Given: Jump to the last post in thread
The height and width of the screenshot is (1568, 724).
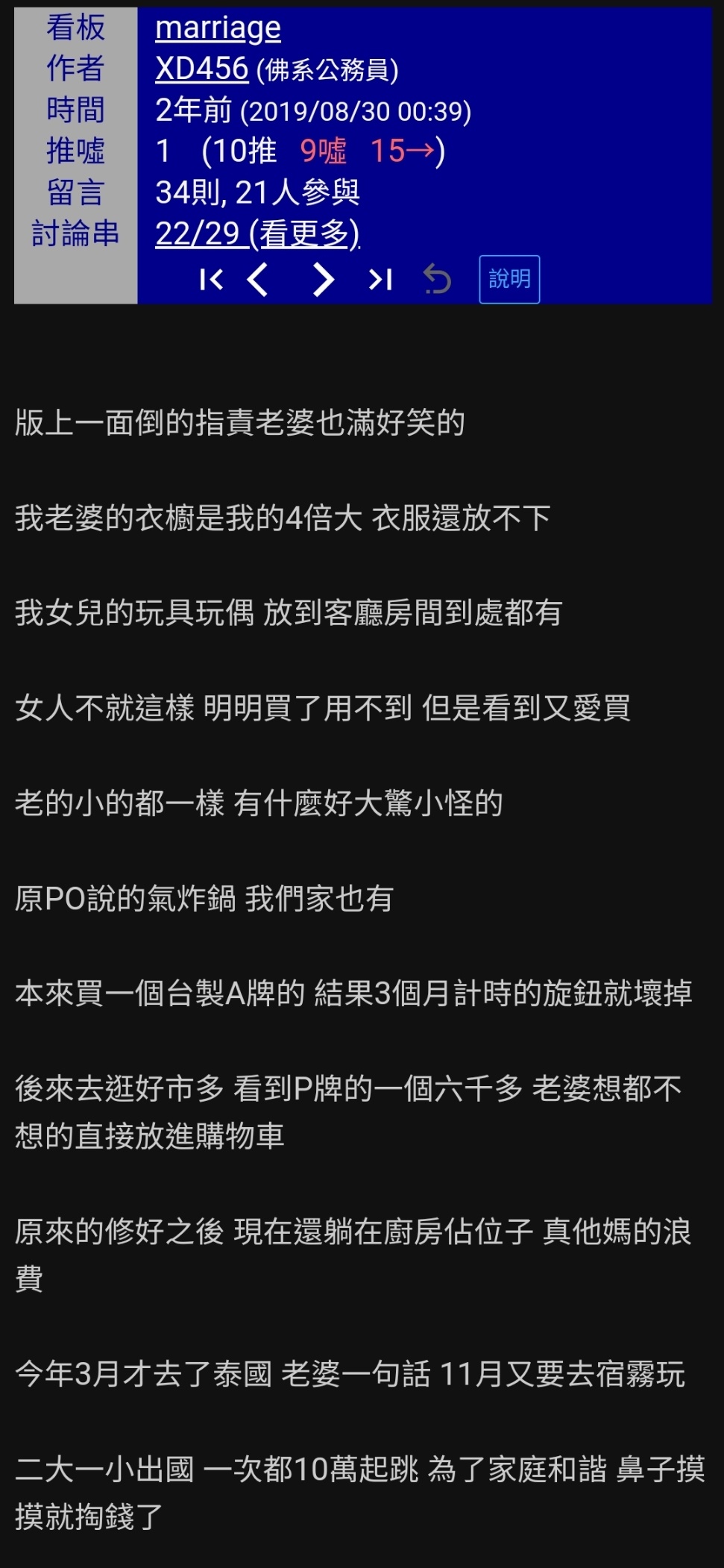Looking at the screenshot, I should tap(380, 280).
